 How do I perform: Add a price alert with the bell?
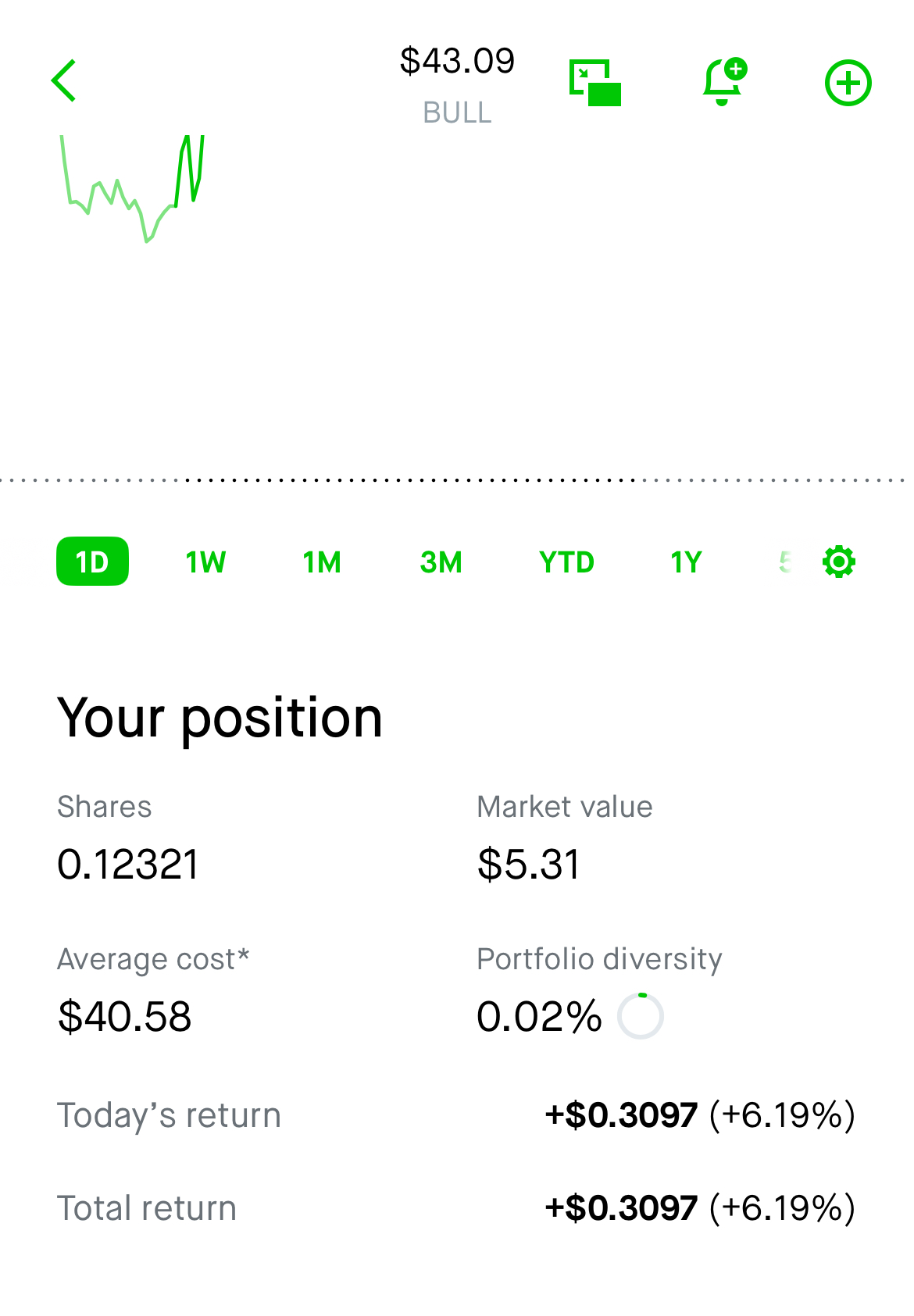tap(723, 82)
